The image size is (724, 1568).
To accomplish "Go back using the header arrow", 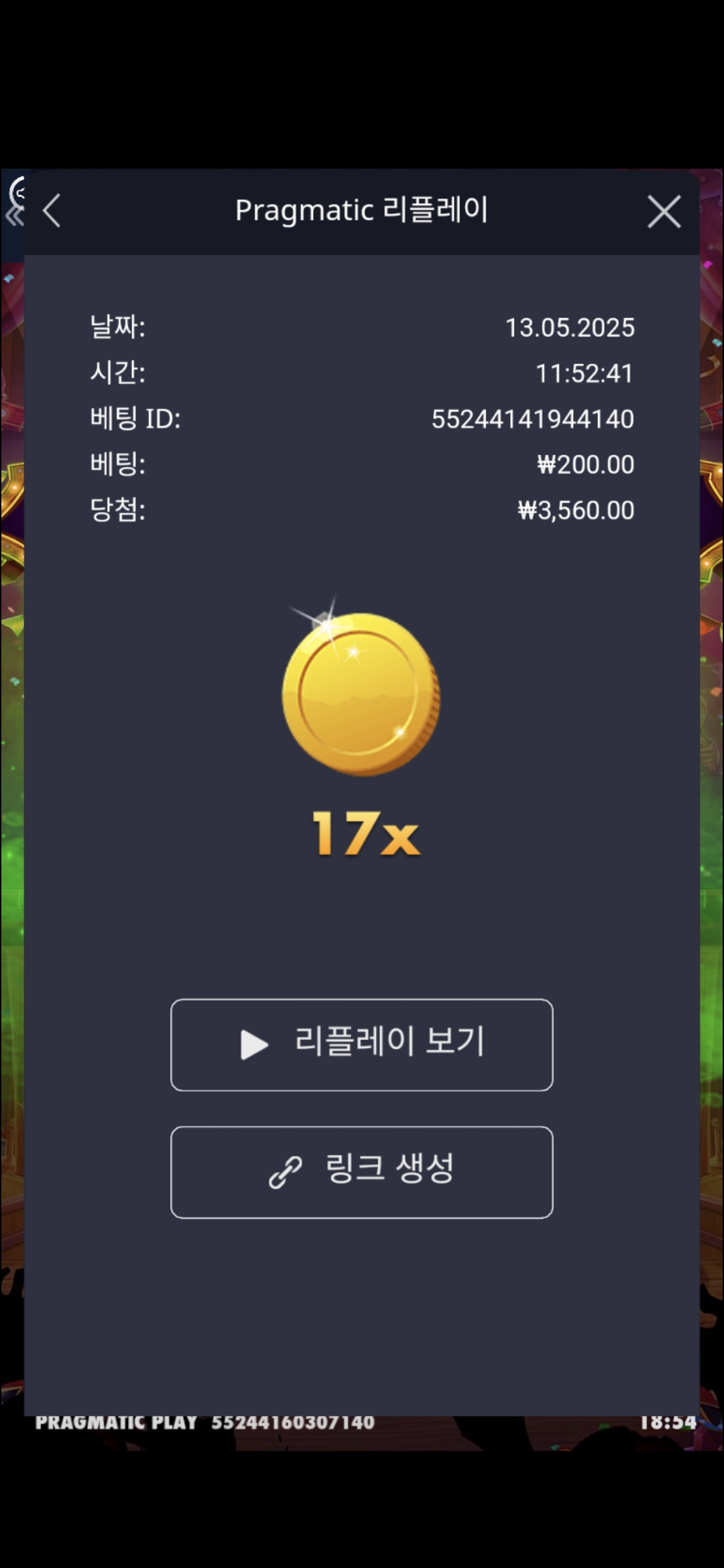I will coord(52,211).
